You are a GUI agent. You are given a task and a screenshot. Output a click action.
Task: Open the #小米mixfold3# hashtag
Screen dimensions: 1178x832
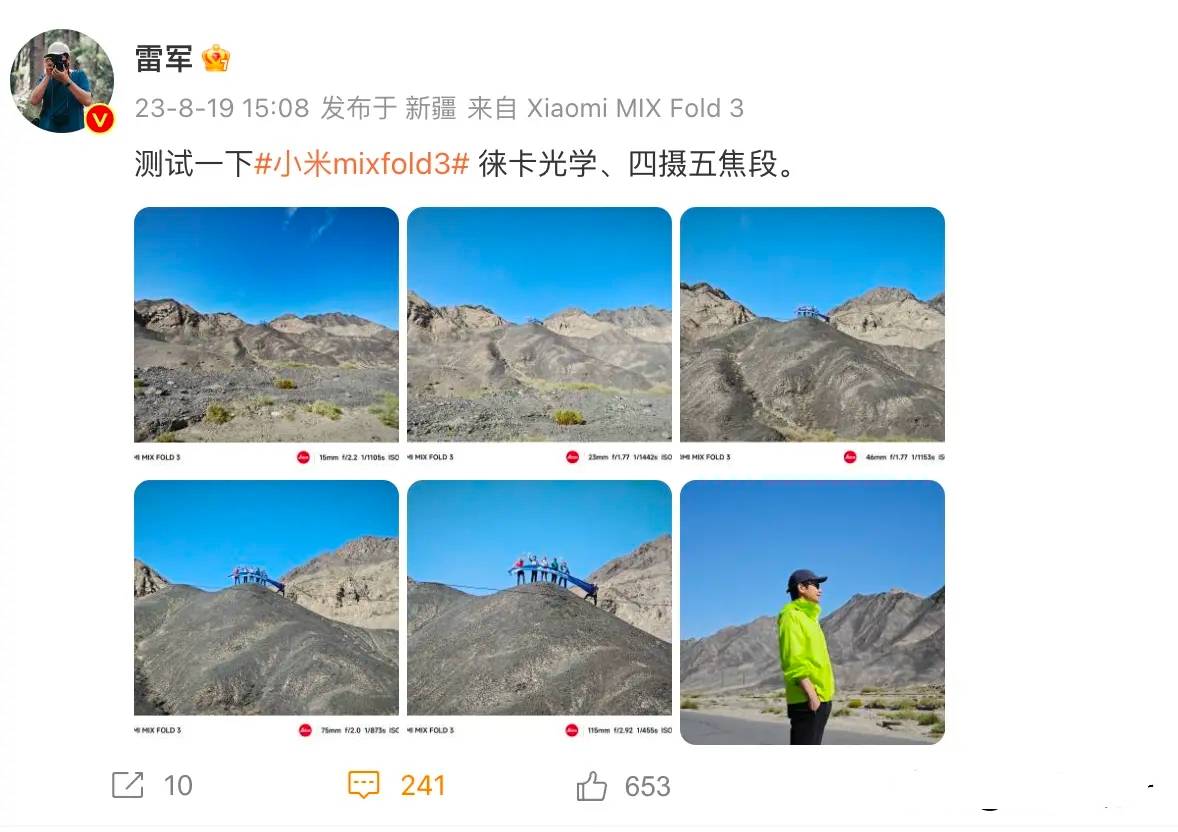[361, 164]
